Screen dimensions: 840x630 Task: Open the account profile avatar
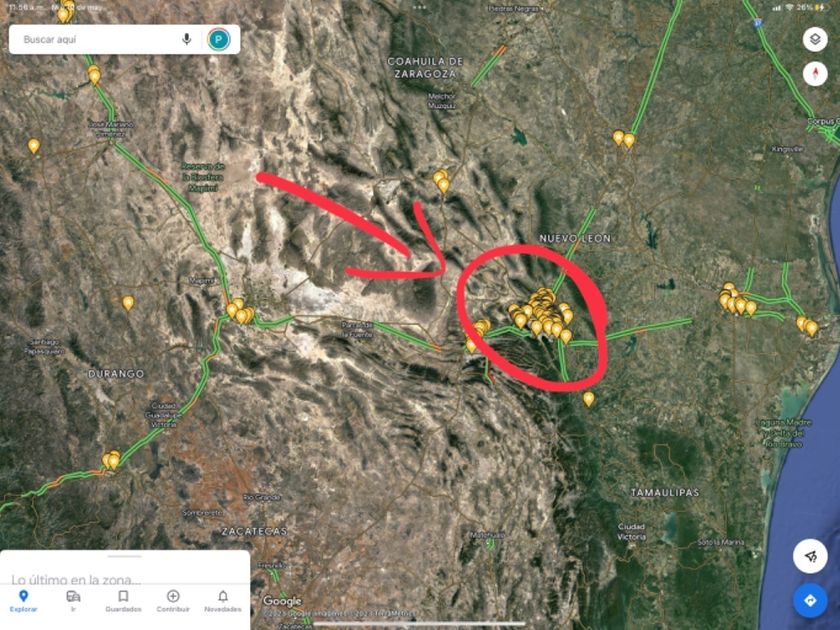pyautogui.click(x=219, y=39)
